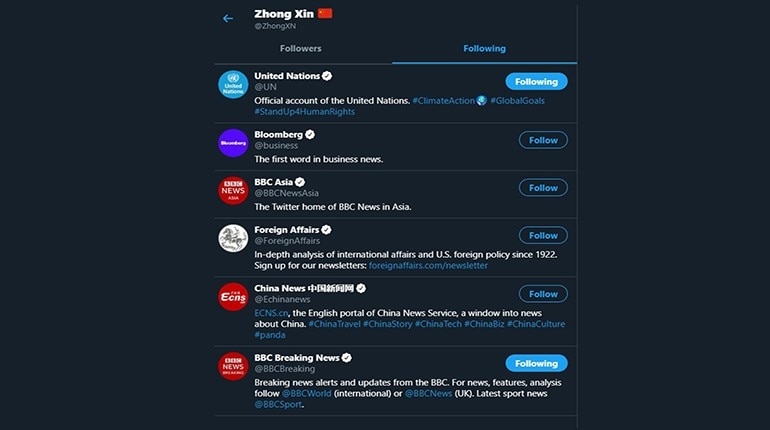This screenshot has height=430, width=770.
Task: Switch to the Followers tab
Action: pyautogui.click(x=300, y=48)
